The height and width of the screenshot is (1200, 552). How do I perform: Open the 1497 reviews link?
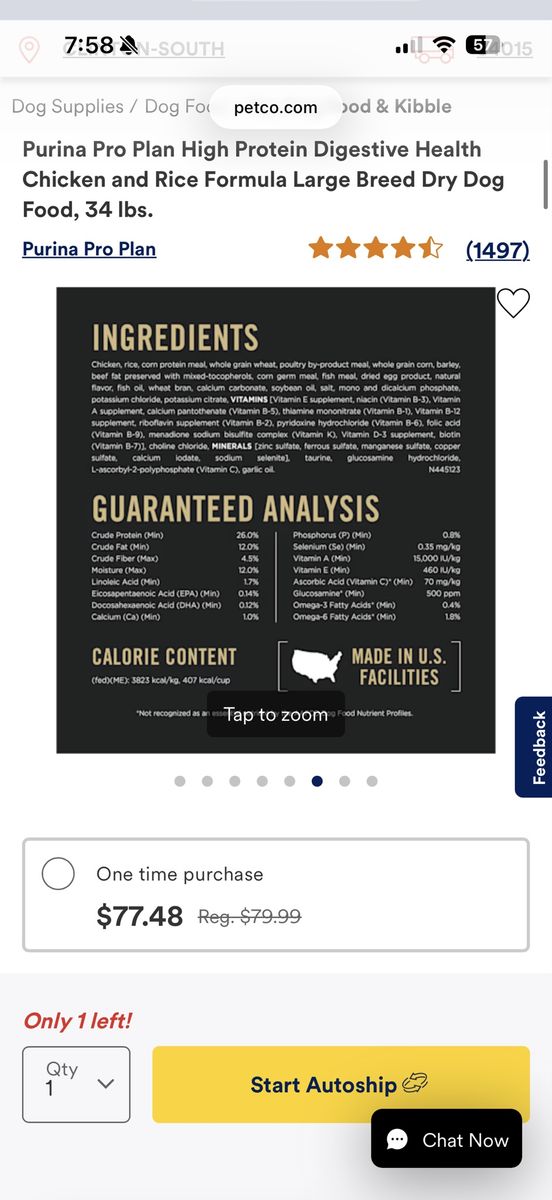click(497, 249)
